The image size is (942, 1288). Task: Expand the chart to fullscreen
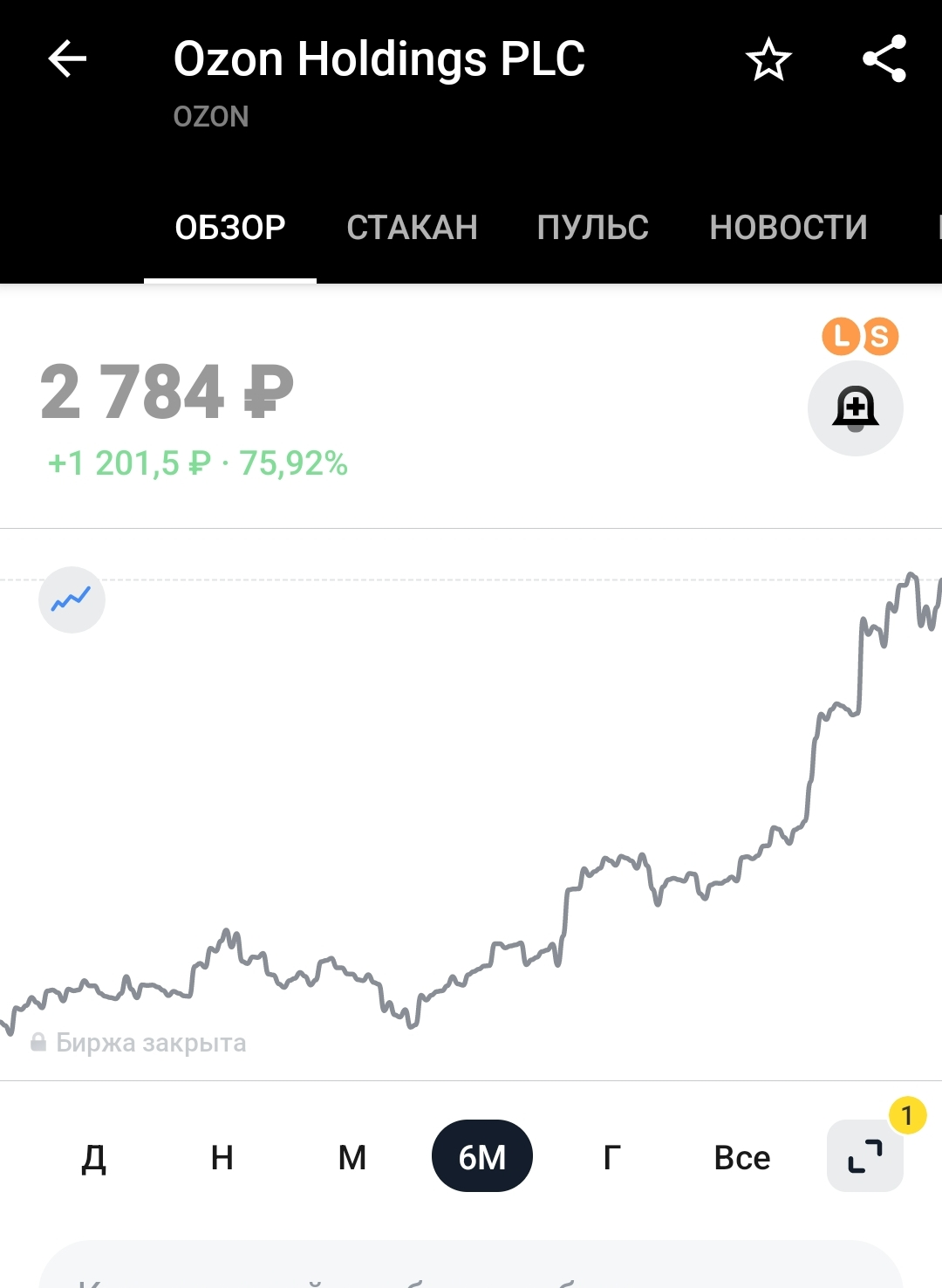pyautogui.click(x=865, y=1156)
